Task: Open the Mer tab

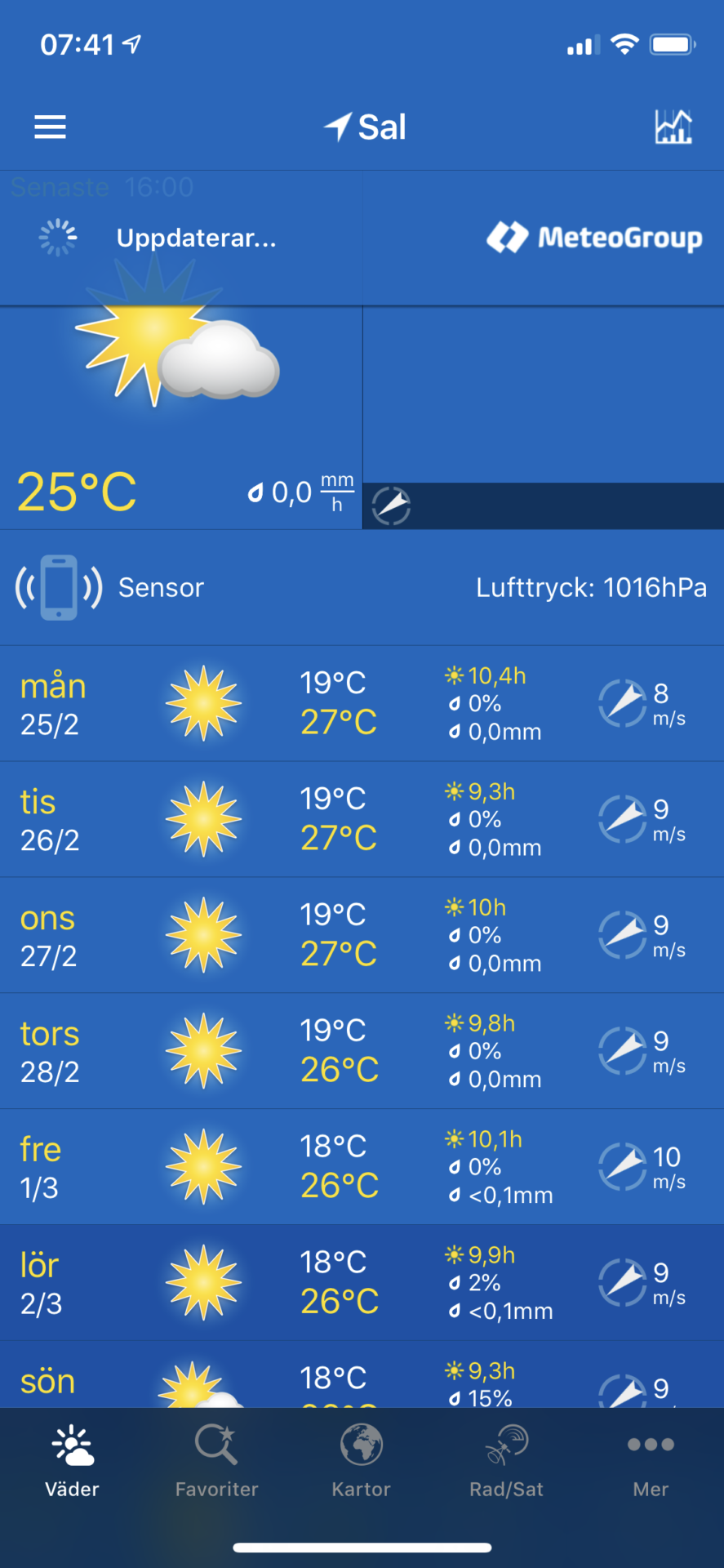Action: pos(651,1463)
